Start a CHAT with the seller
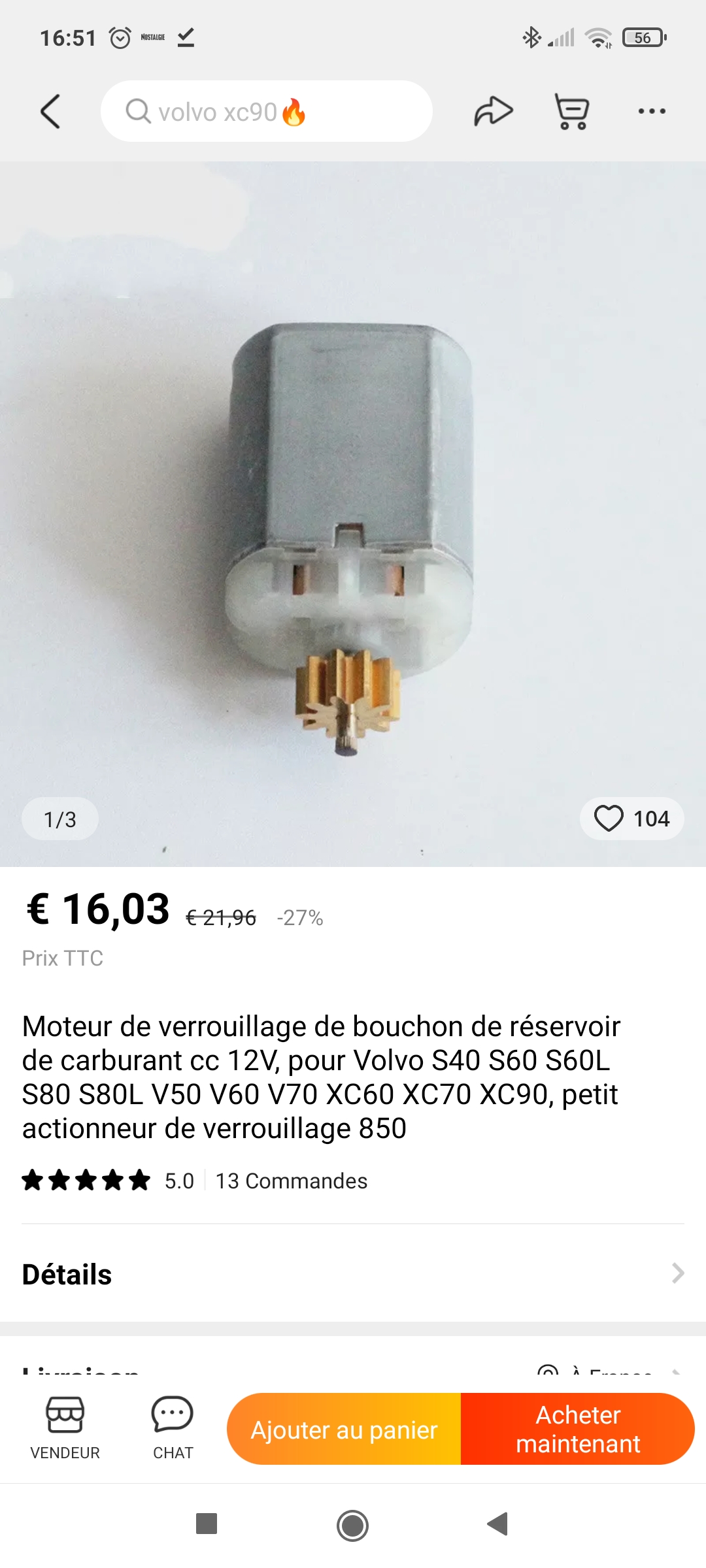 173,1428
